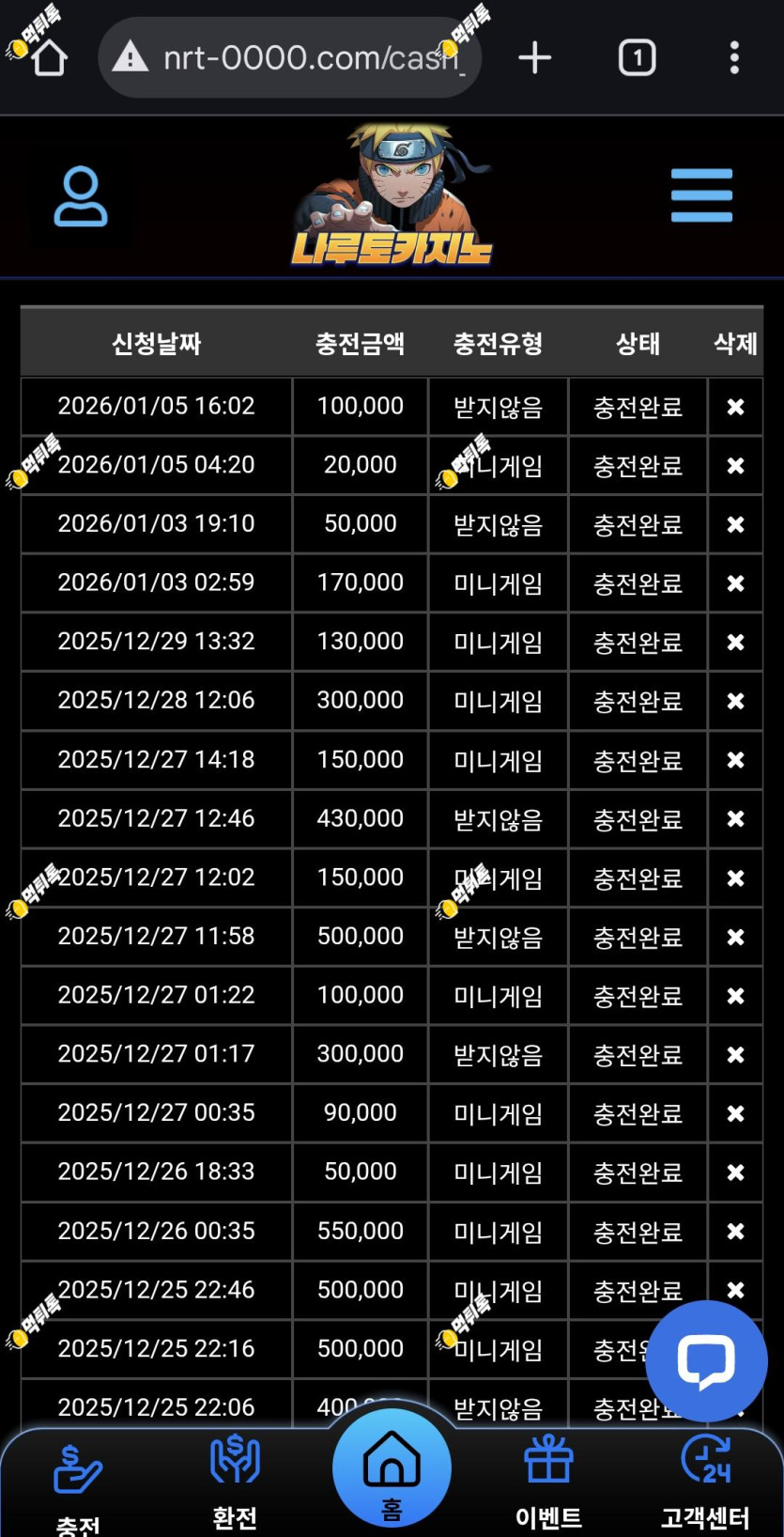Viewport: 784px width, 1537px height.
Task: Delete the 2026/01/03 19:10 record
Action: tap(735, 524)
